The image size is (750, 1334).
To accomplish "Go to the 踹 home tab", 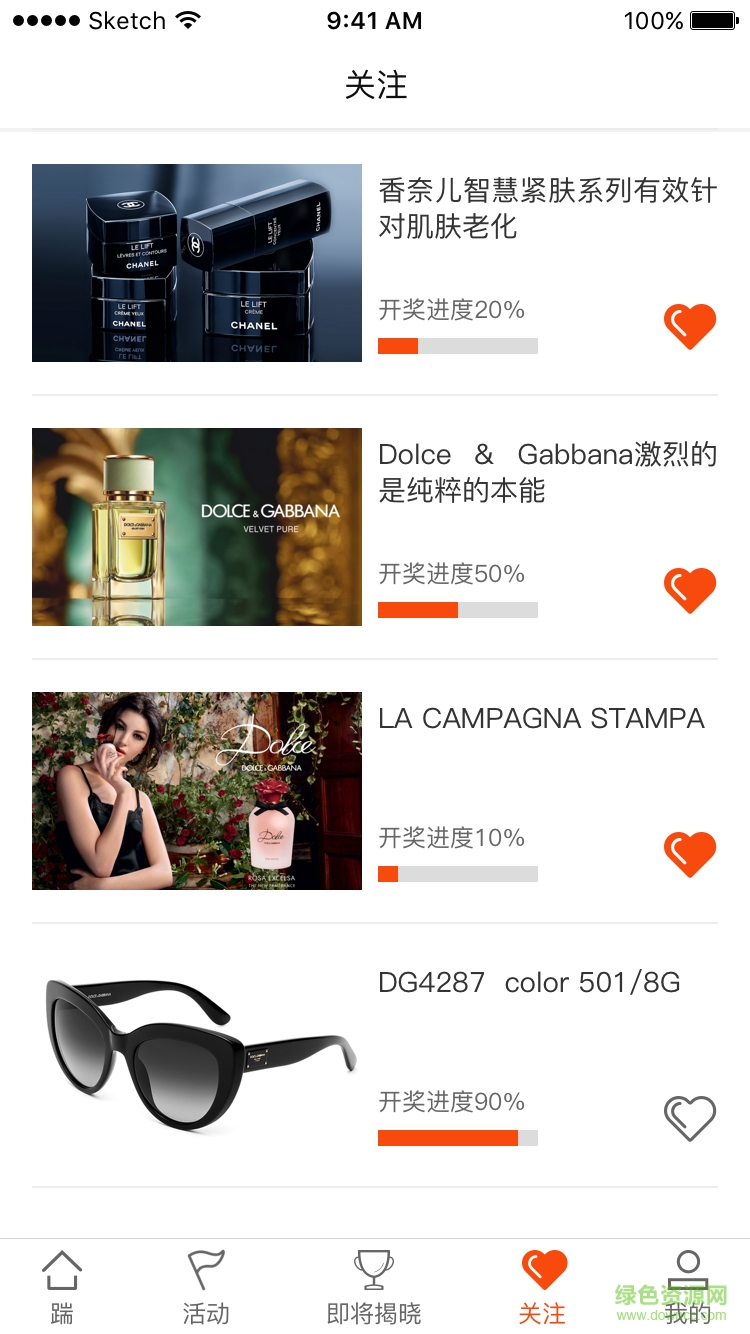I will [x=62, y=1287].
